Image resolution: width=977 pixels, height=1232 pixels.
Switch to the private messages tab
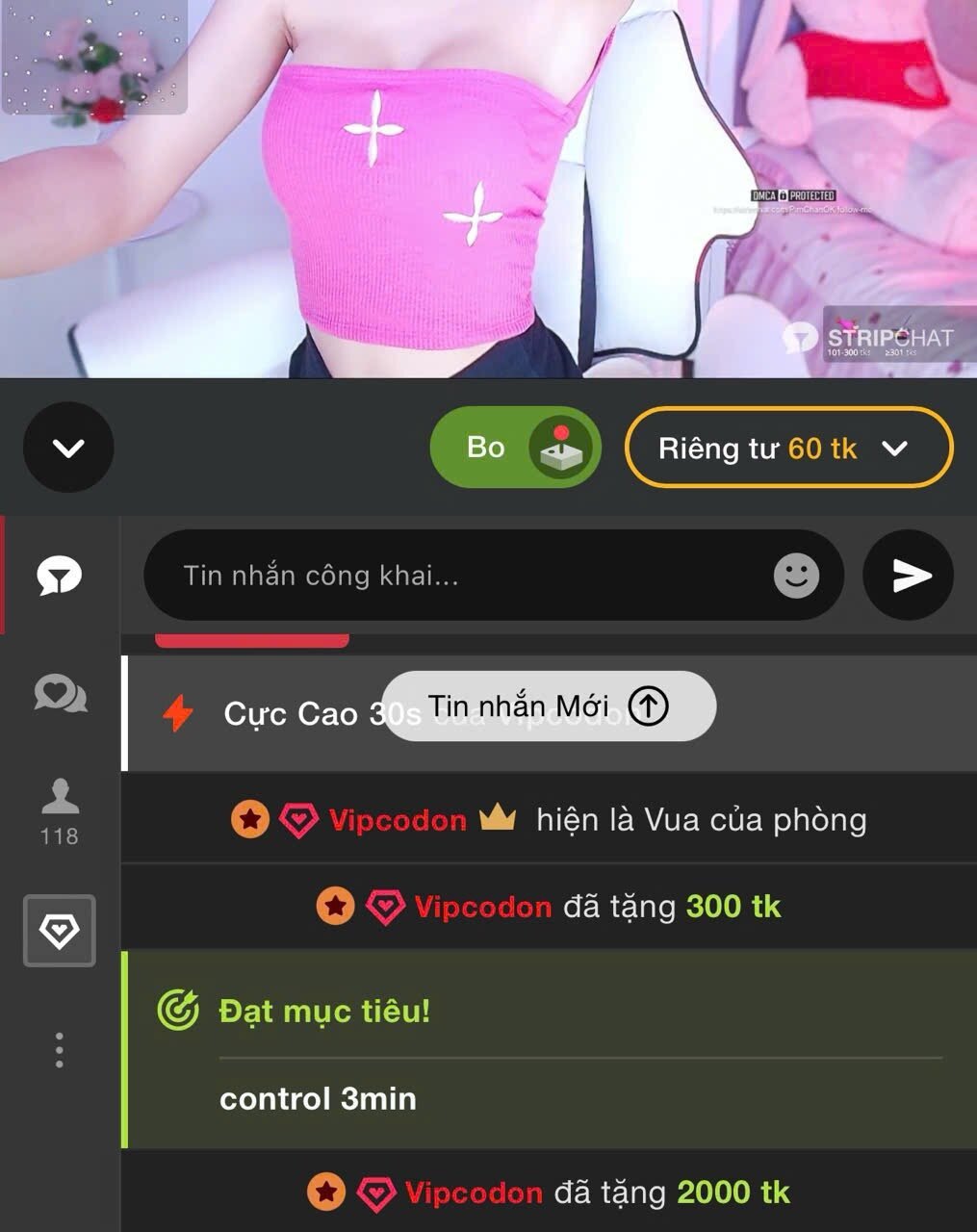click(60, 692)
